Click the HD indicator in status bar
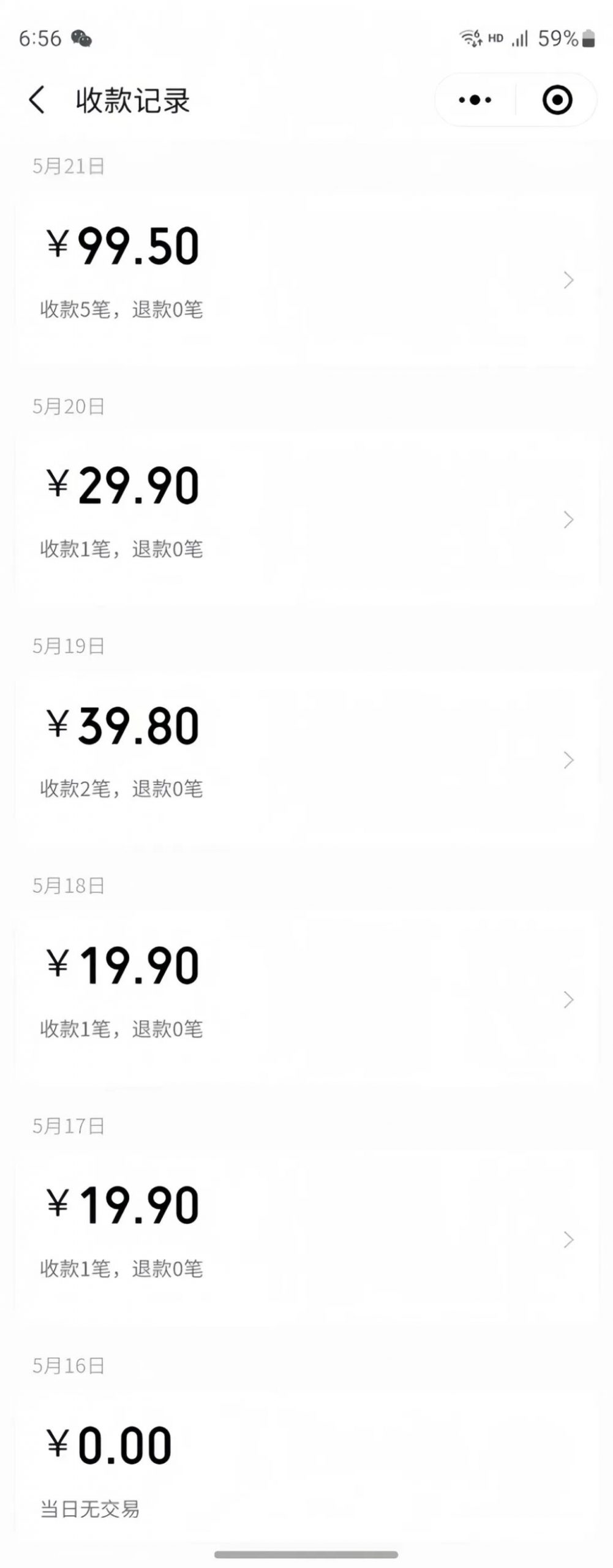The height and width of the screenshot is (1568, 613). point(495,38)
